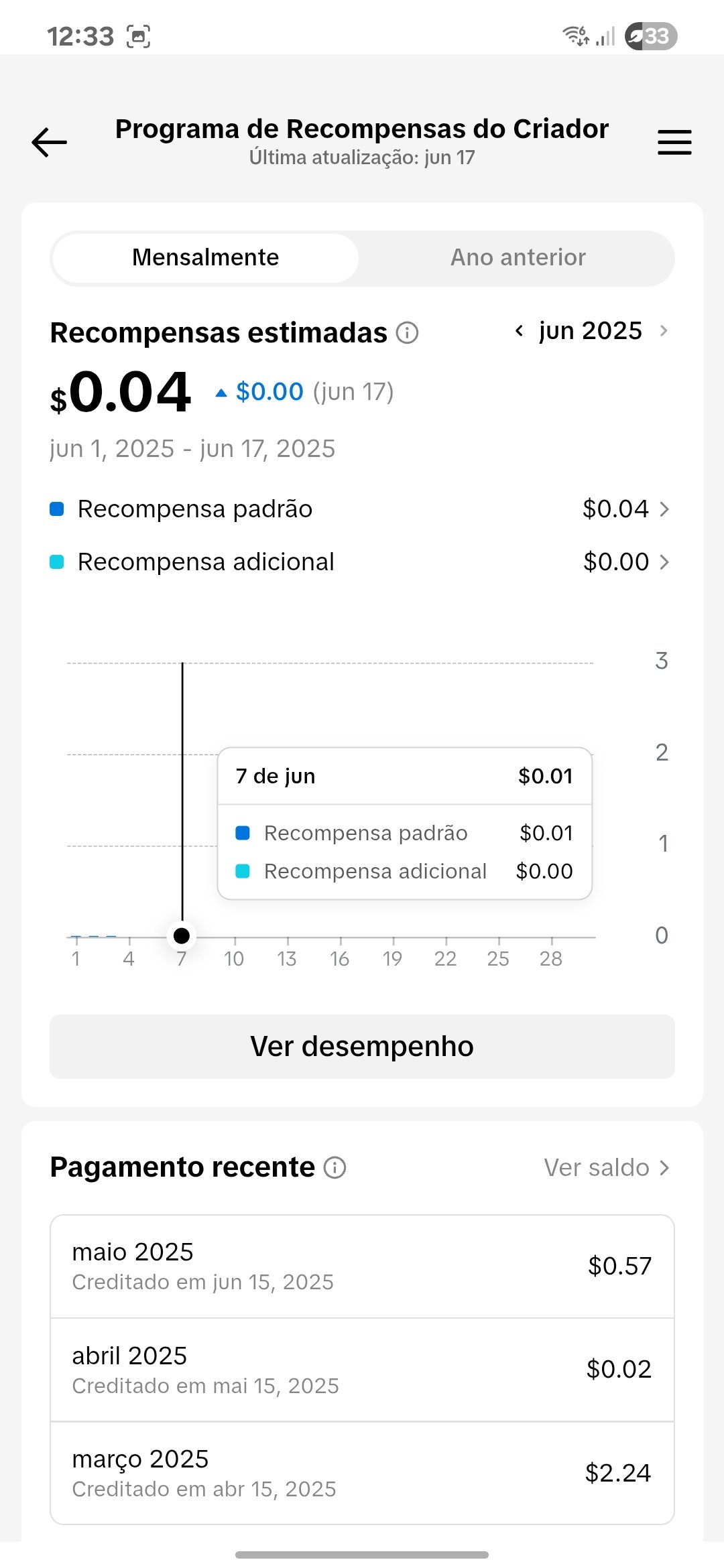Tap the Ver desempenho button
The width and height of the screenshot is (724, 1568).
pos(362,1047)
